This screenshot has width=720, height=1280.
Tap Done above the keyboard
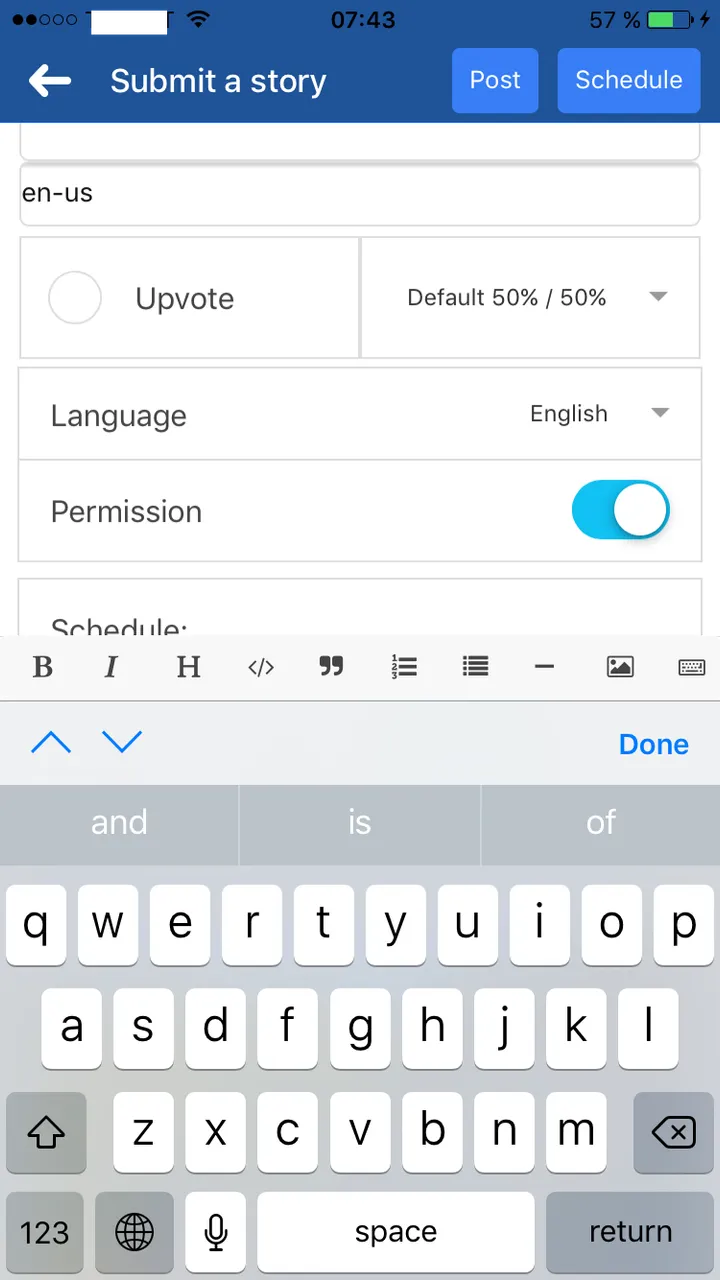[x=654, y=744]
